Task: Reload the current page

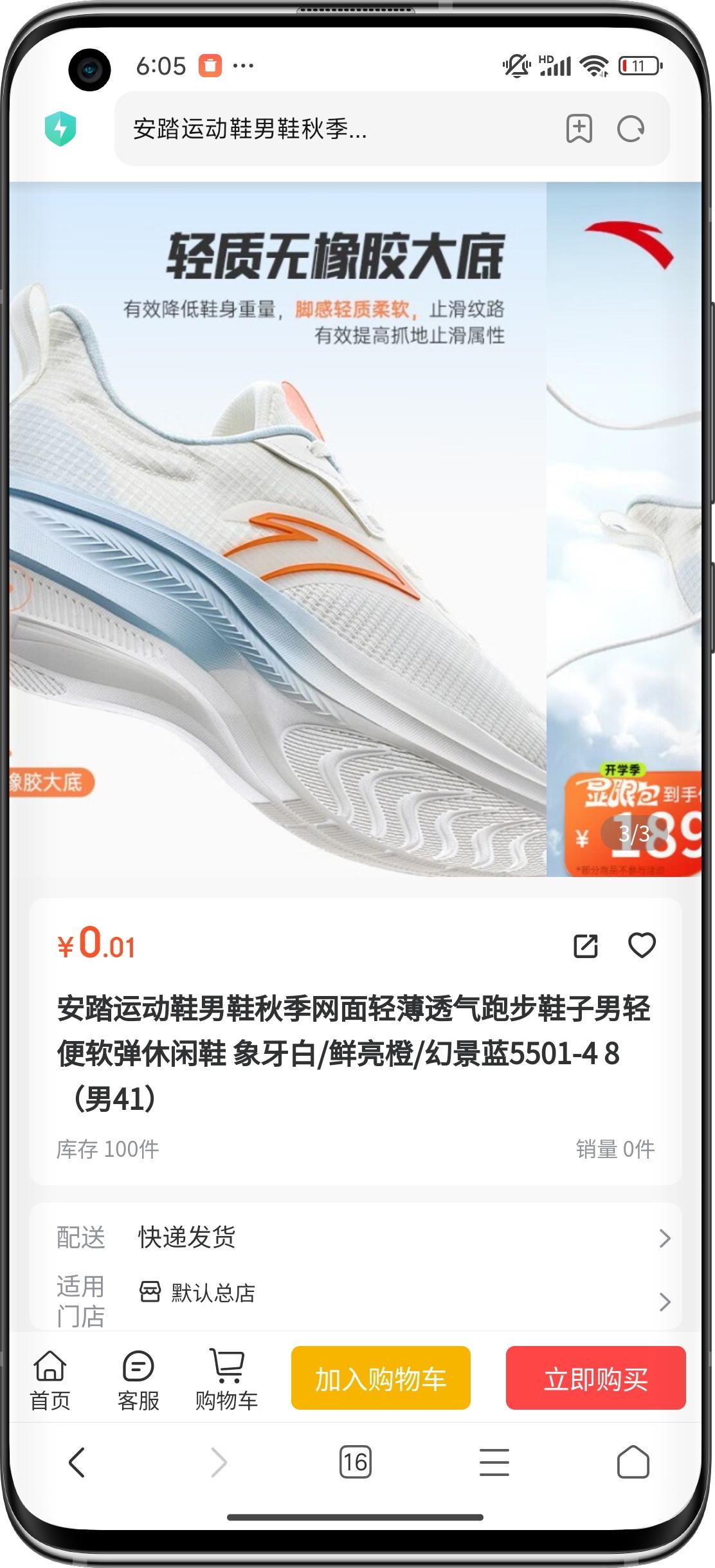Action: tap(631, 129)
